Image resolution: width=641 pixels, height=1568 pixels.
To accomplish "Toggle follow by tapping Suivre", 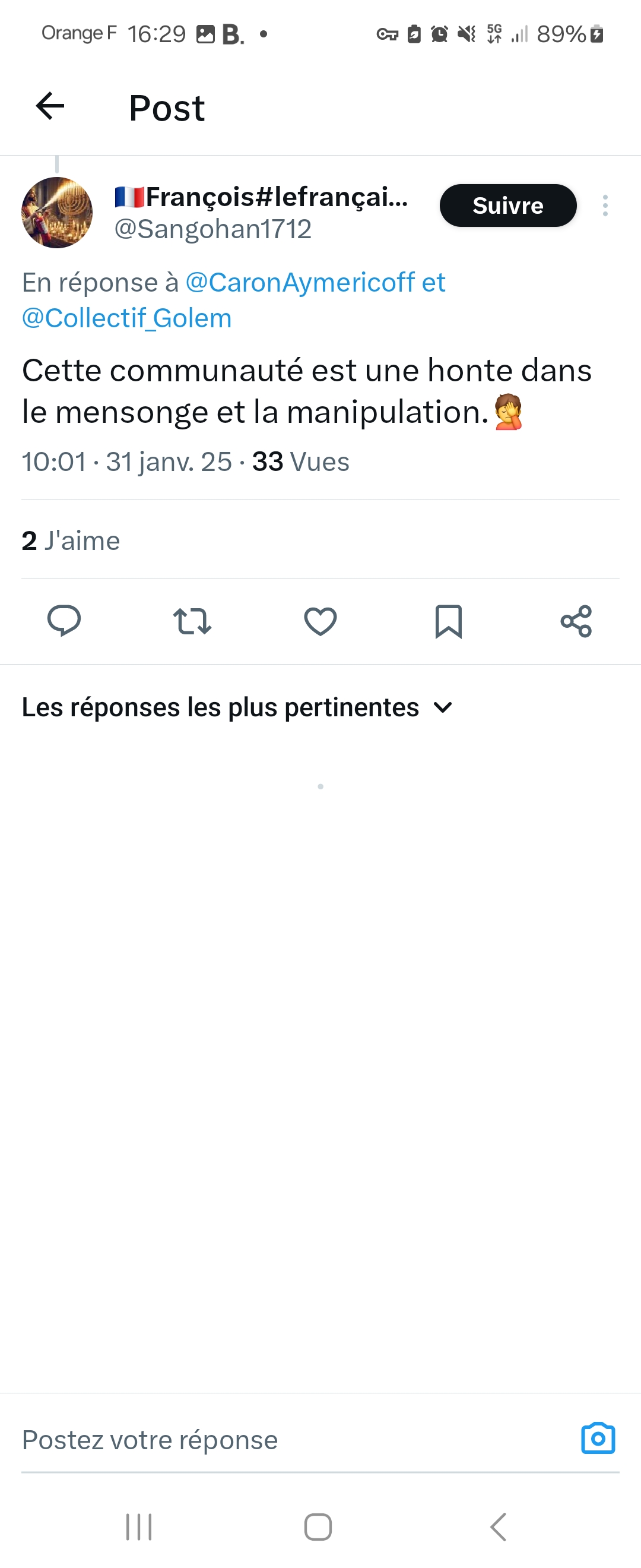I will coord(508,206).
